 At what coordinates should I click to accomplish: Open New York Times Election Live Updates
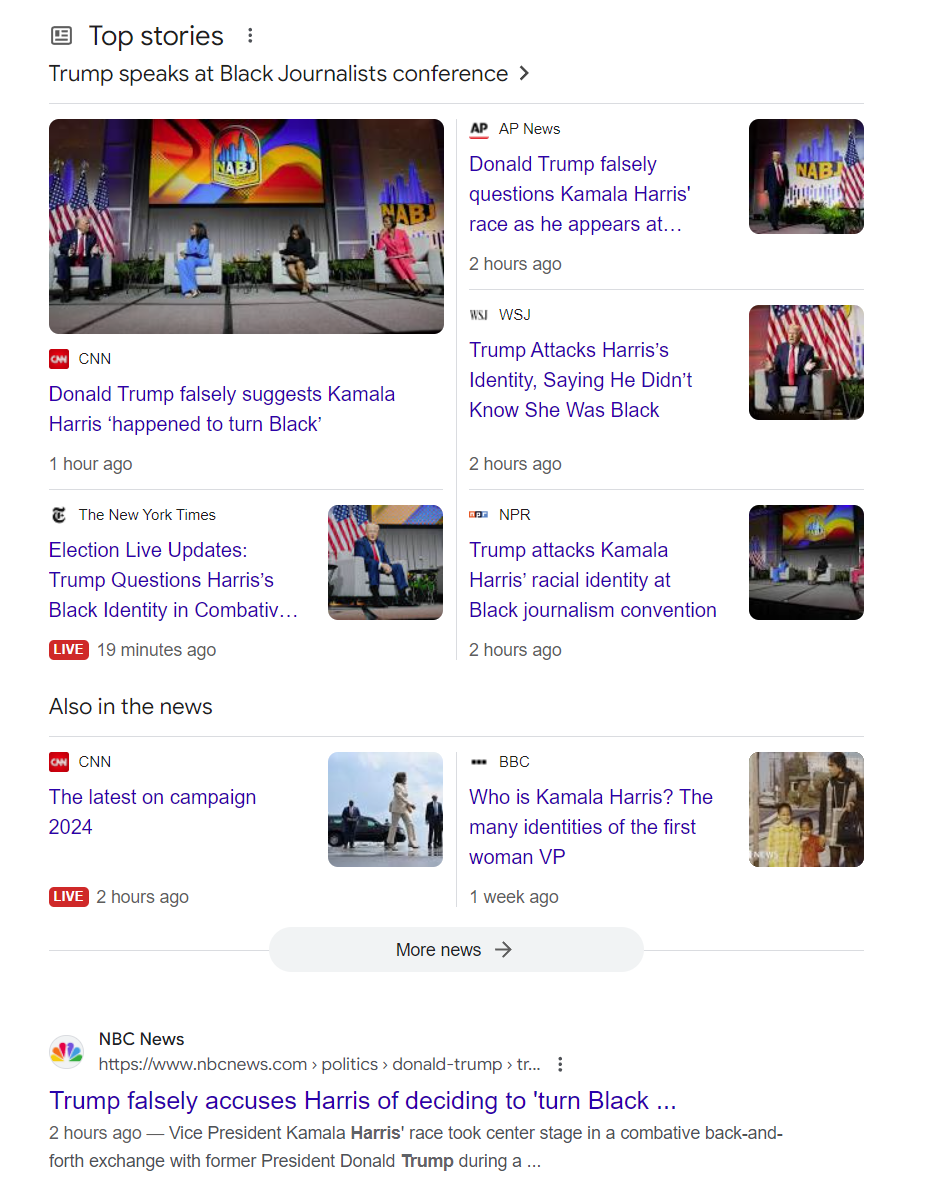[x=173, y=580]
